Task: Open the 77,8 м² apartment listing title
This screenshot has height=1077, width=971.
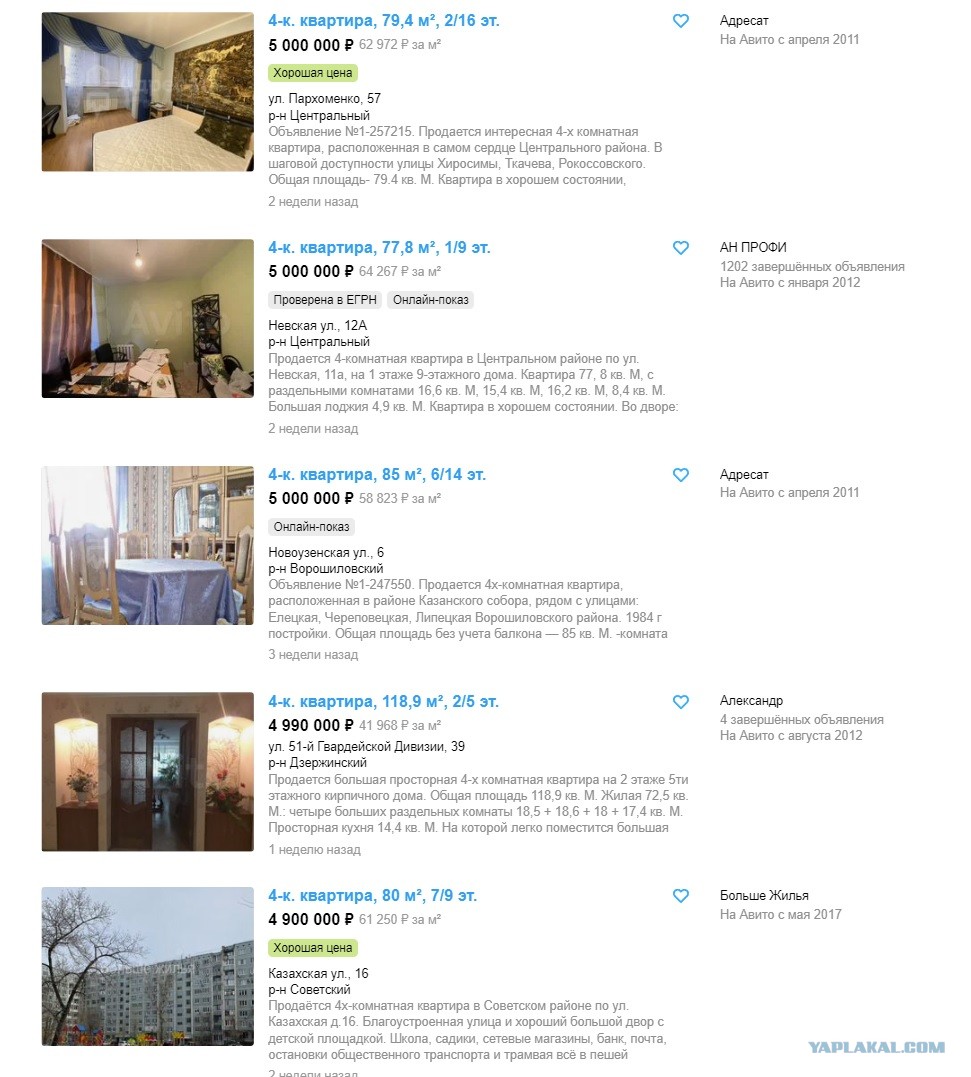Action: [x=379, y=247]
